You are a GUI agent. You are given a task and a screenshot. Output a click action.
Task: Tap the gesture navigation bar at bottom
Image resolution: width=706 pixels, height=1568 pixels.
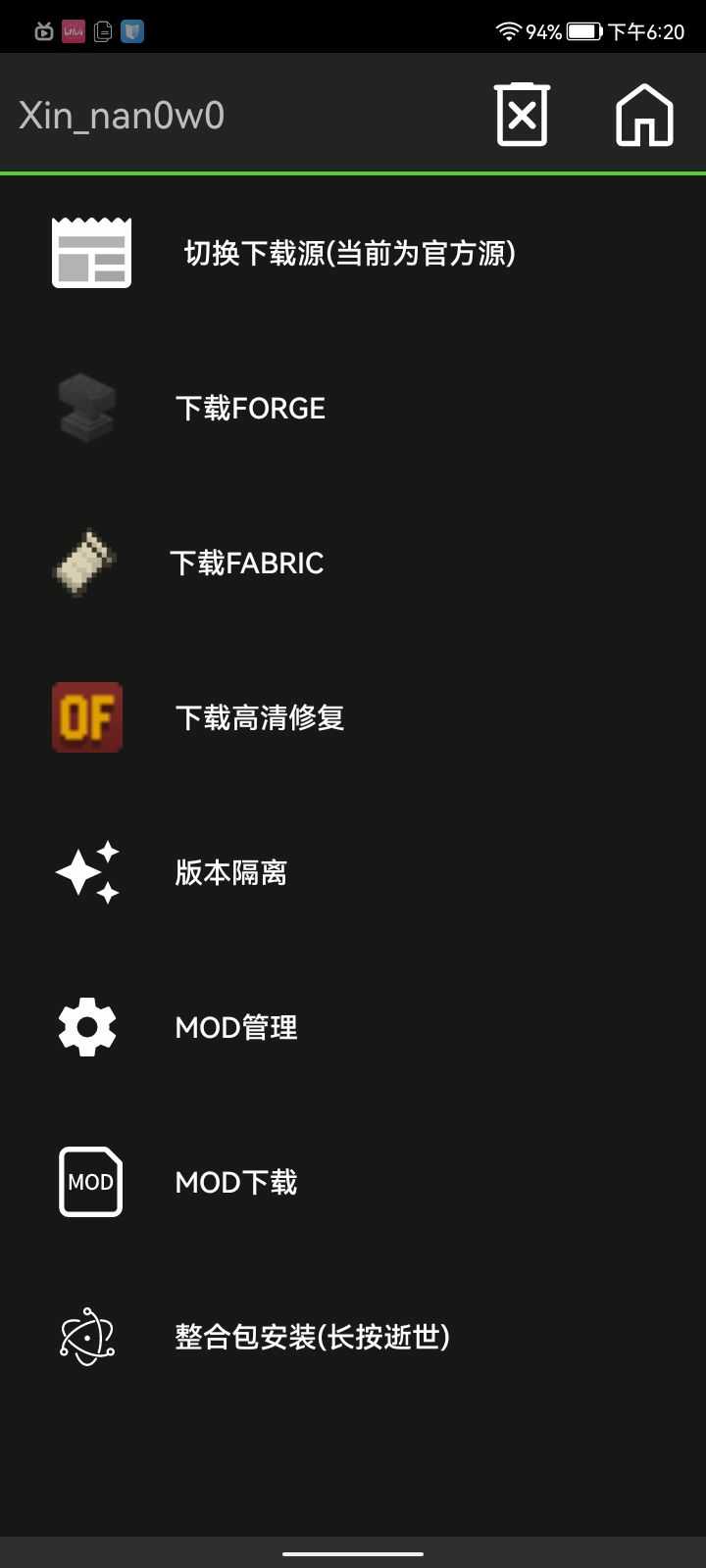[353, 1552]
